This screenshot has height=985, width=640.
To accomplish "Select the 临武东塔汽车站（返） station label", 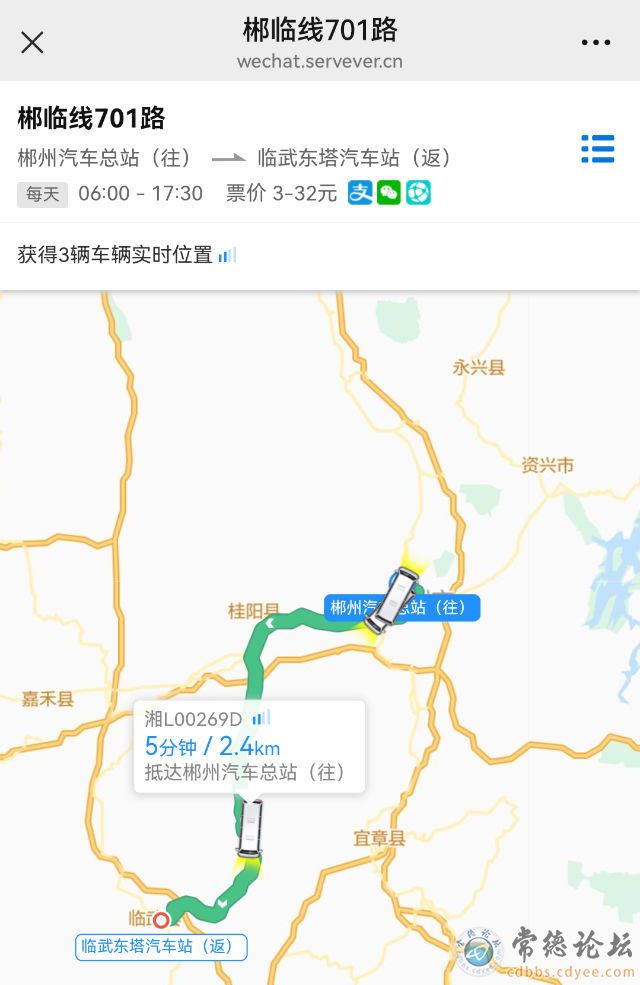I will pyautogui.click(x=160, y=947).
